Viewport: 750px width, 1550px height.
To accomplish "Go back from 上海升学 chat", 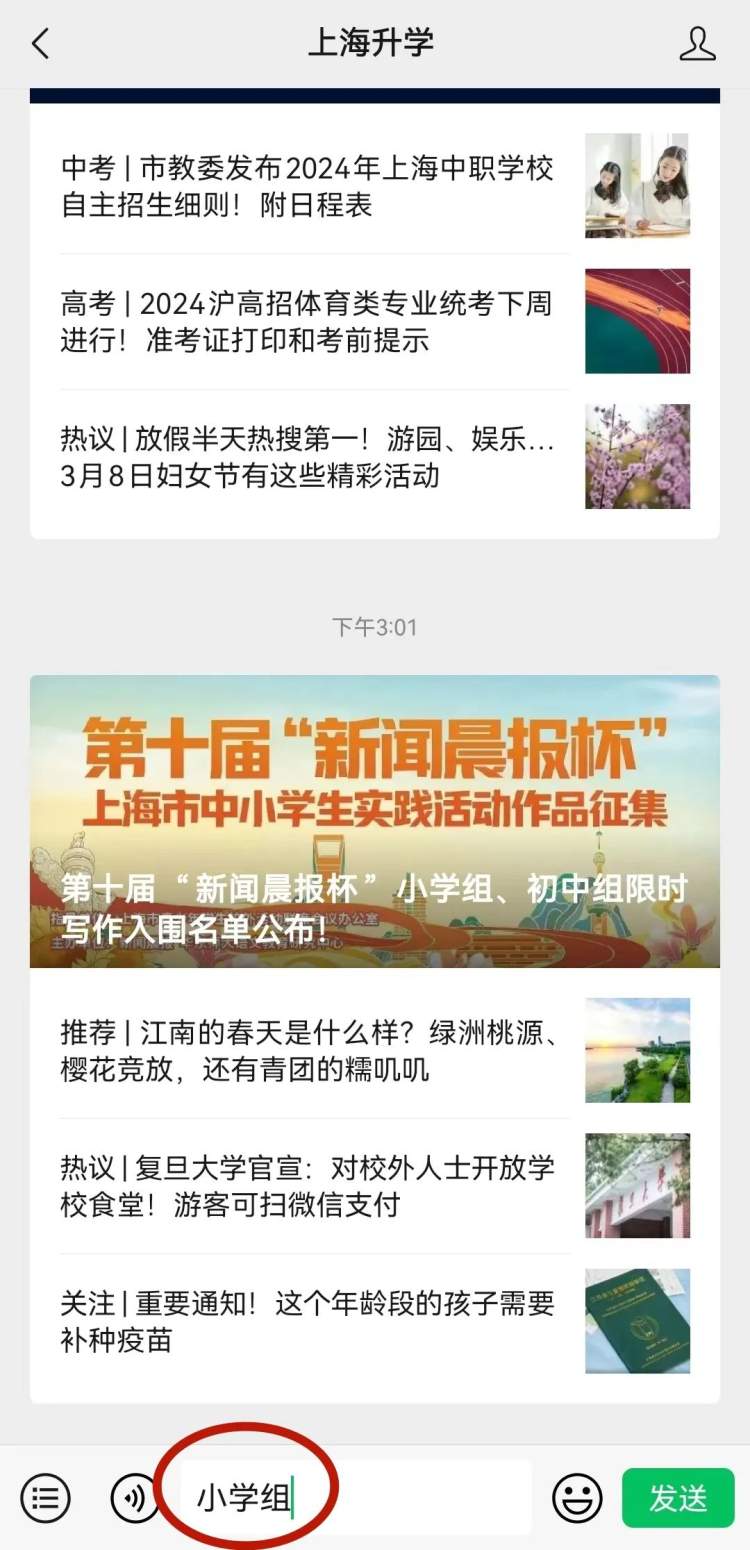I will tap(40, 44).
